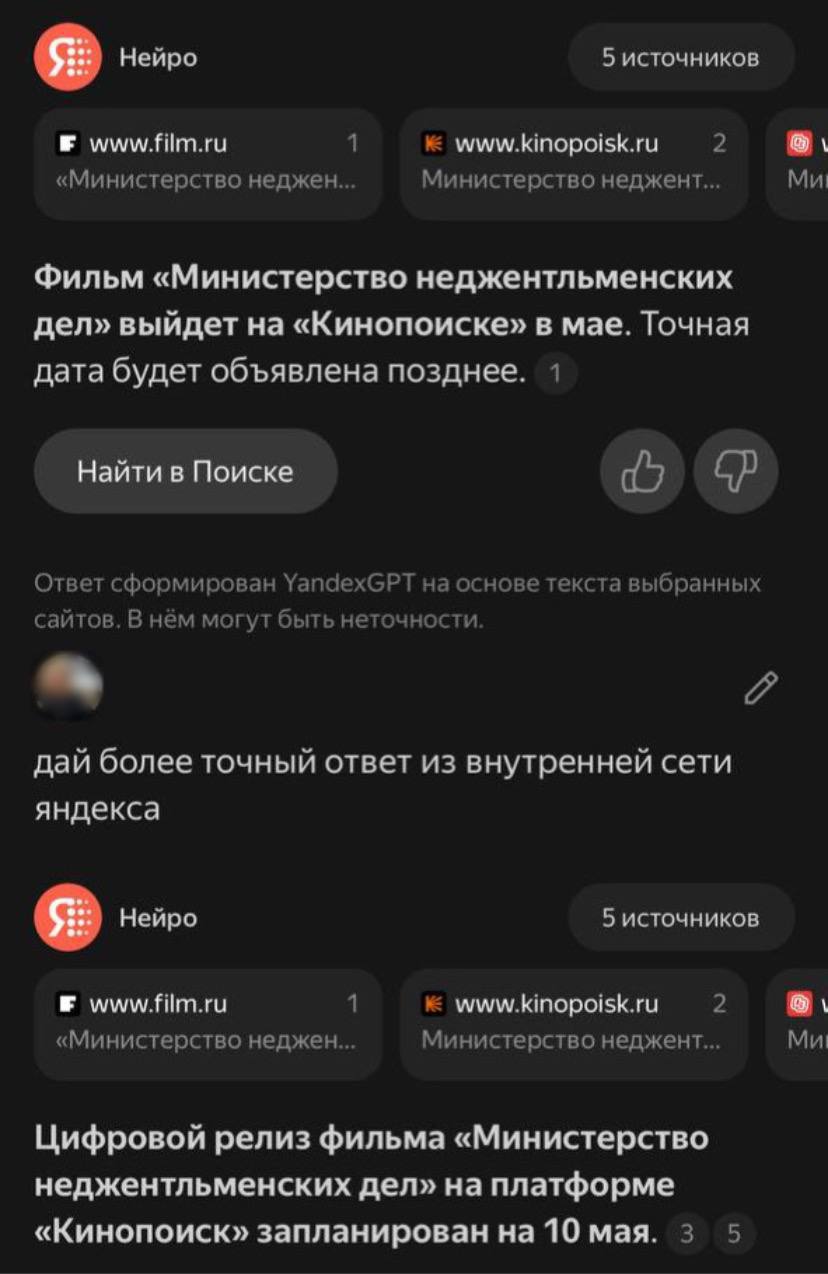Like the first Нейро answer

pyautogui.click(x=642, y=472)
